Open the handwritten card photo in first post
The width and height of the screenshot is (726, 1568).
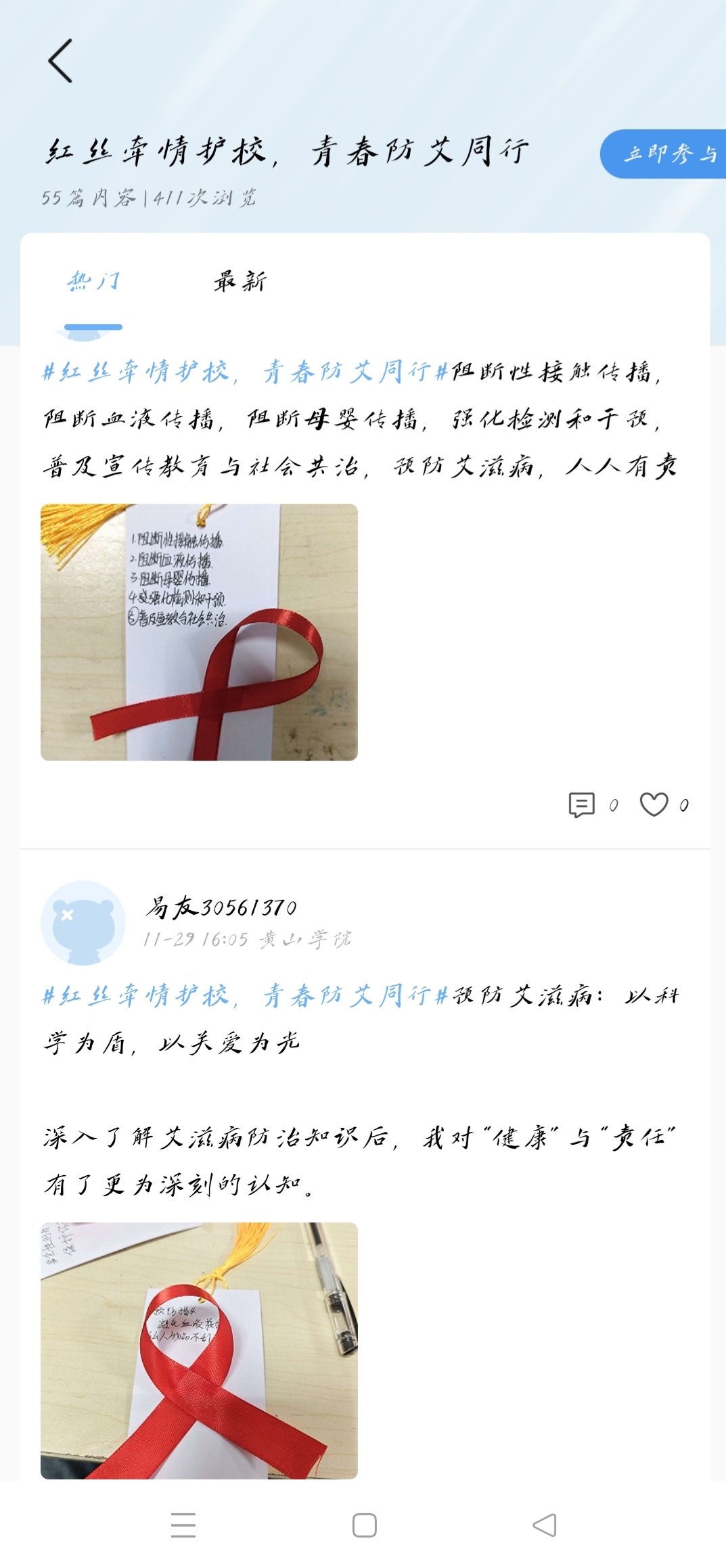point(199,632)
